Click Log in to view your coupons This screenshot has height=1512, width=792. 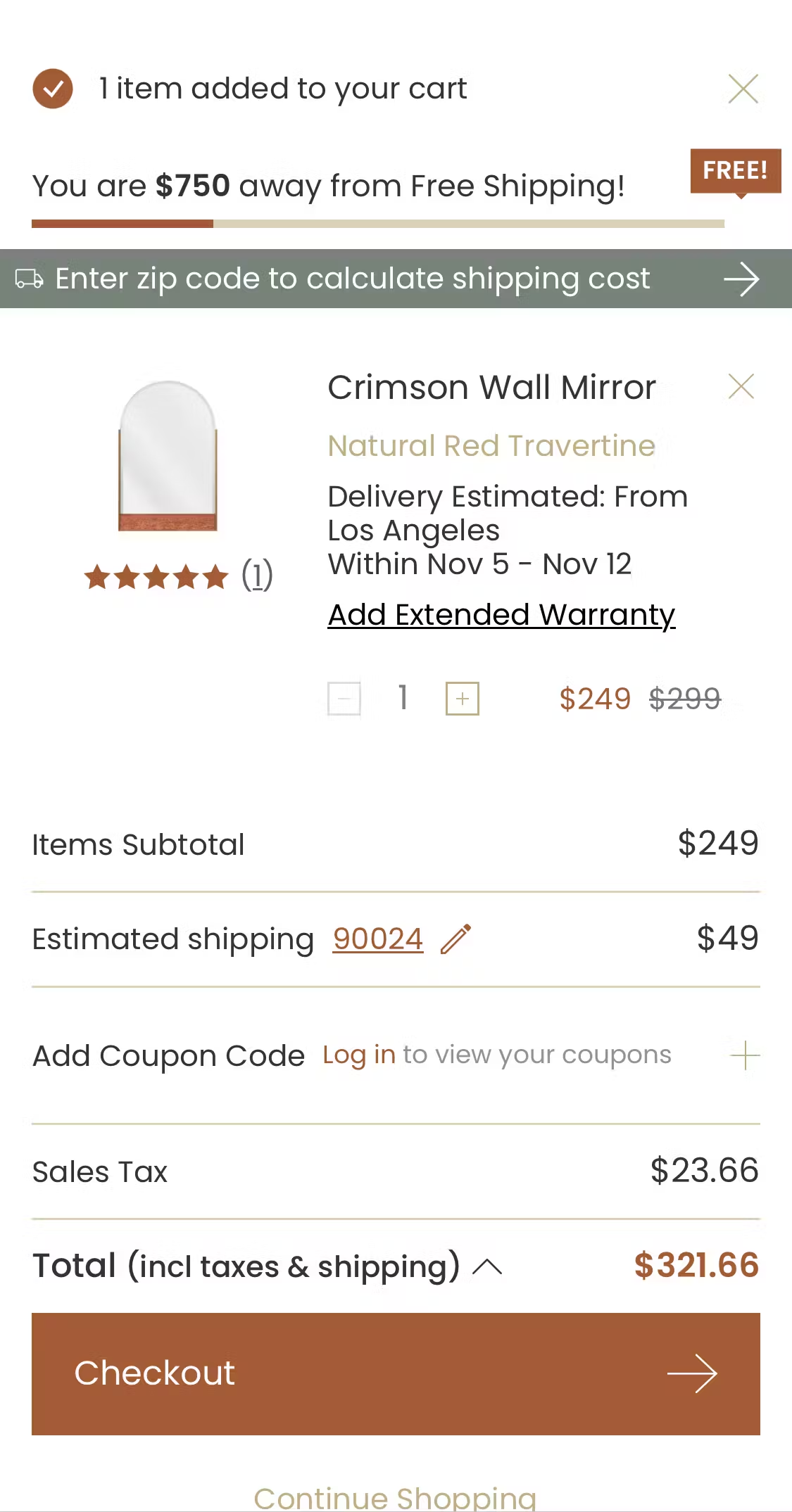[x=358, y=1055]
